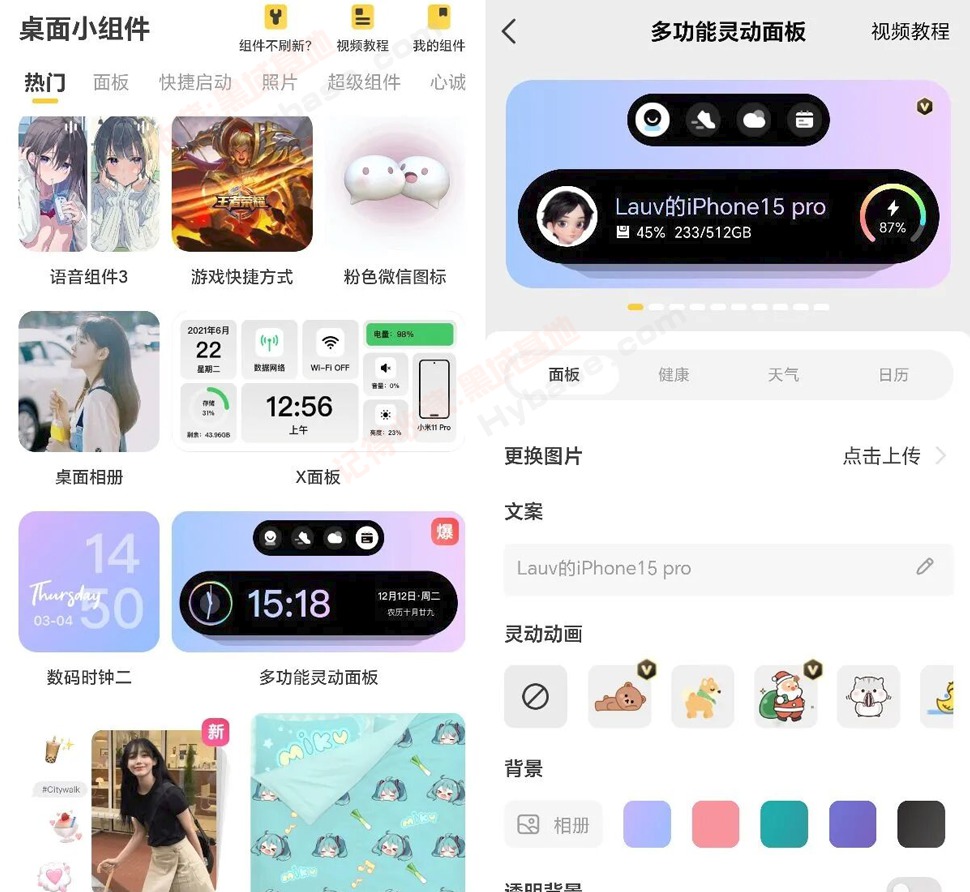Open the 数码时钟二 widget
Screen dimensions: 970x892
(x=89, y=582)
